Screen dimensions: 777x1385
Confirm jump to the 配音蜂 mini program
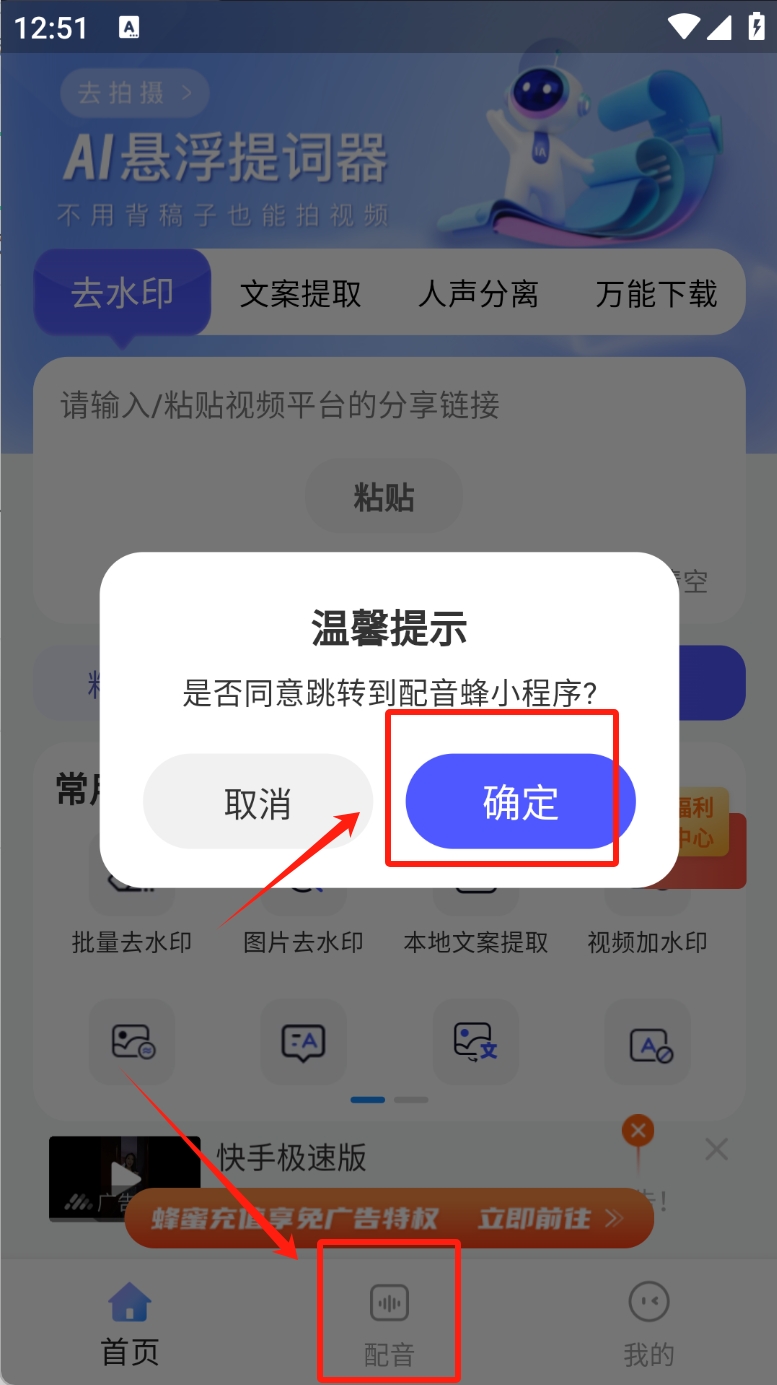coord(520,802)
